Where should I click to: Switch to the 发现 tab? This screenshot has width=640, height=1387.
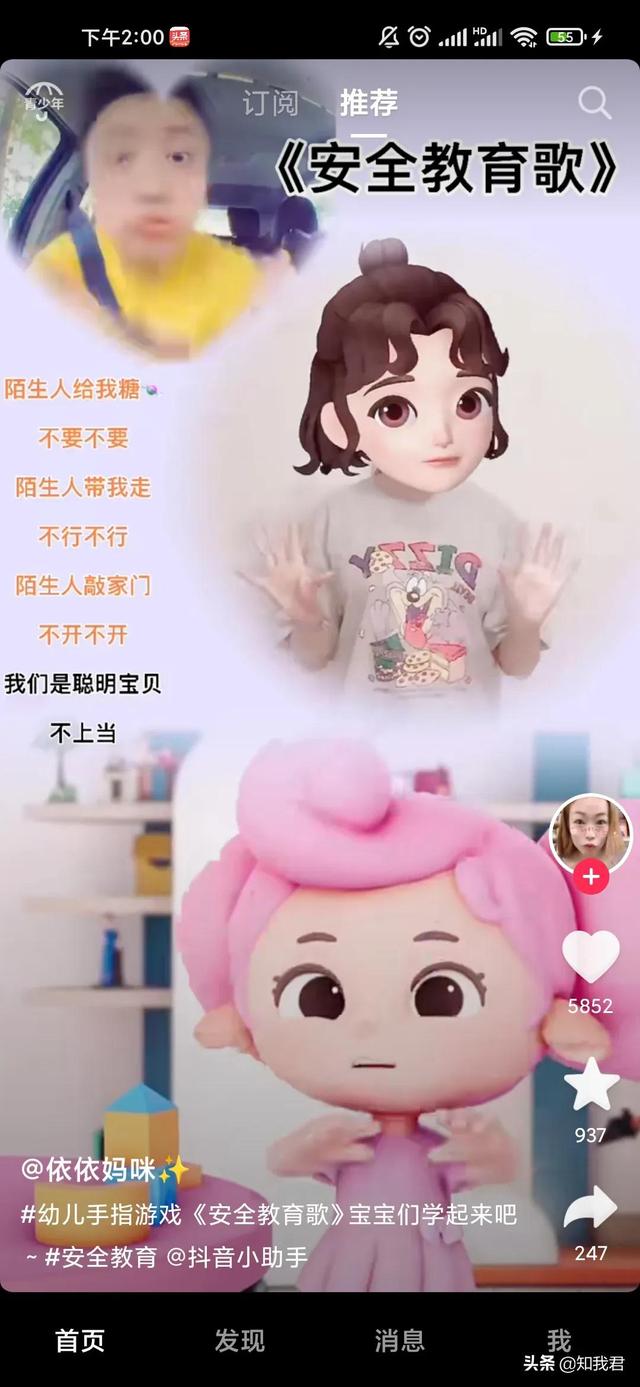coord(240,1340)
